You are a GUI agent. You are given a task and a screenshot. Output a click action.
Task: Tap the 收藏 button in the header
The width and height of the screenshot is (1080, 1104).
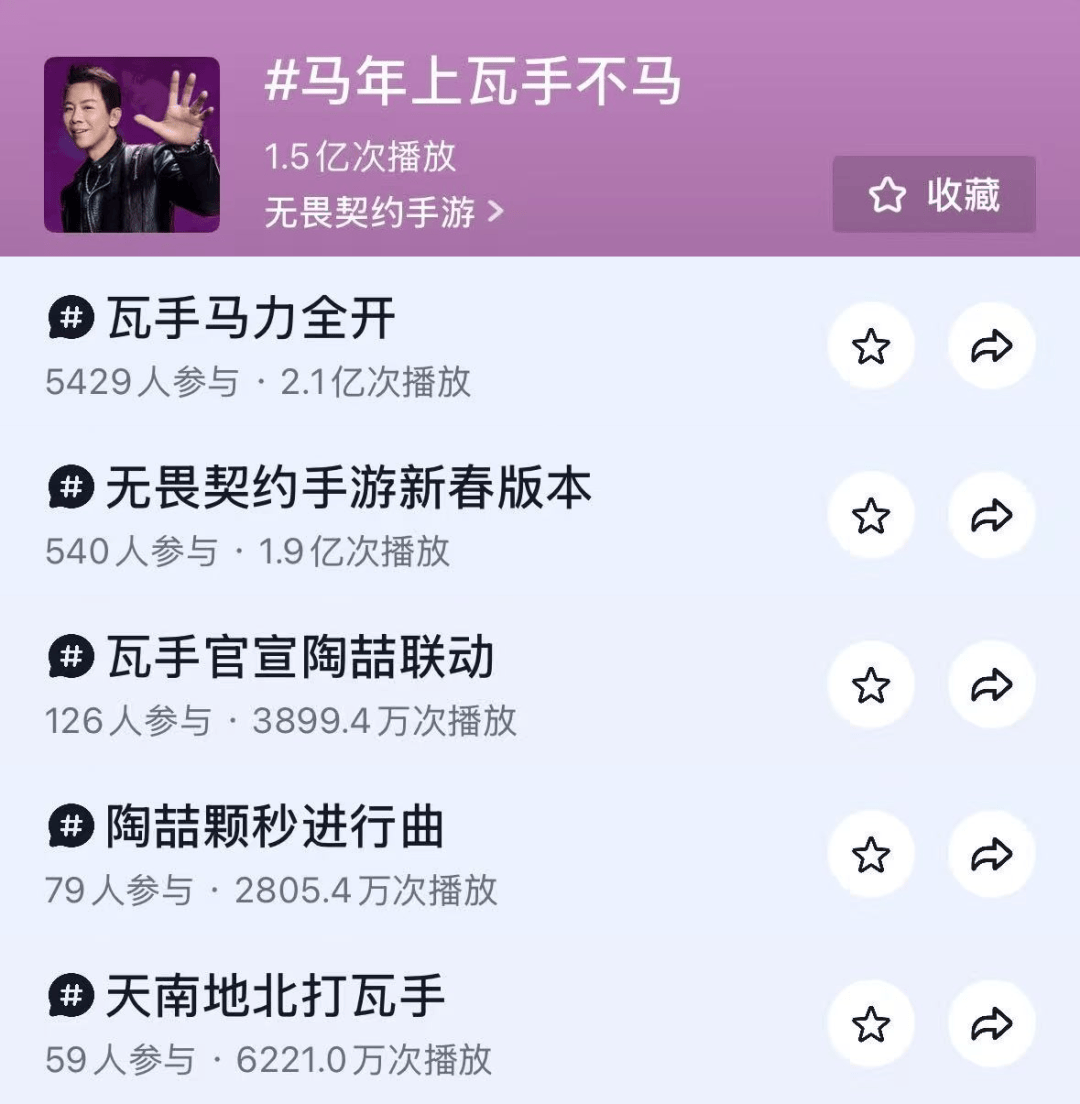point(933,194)
